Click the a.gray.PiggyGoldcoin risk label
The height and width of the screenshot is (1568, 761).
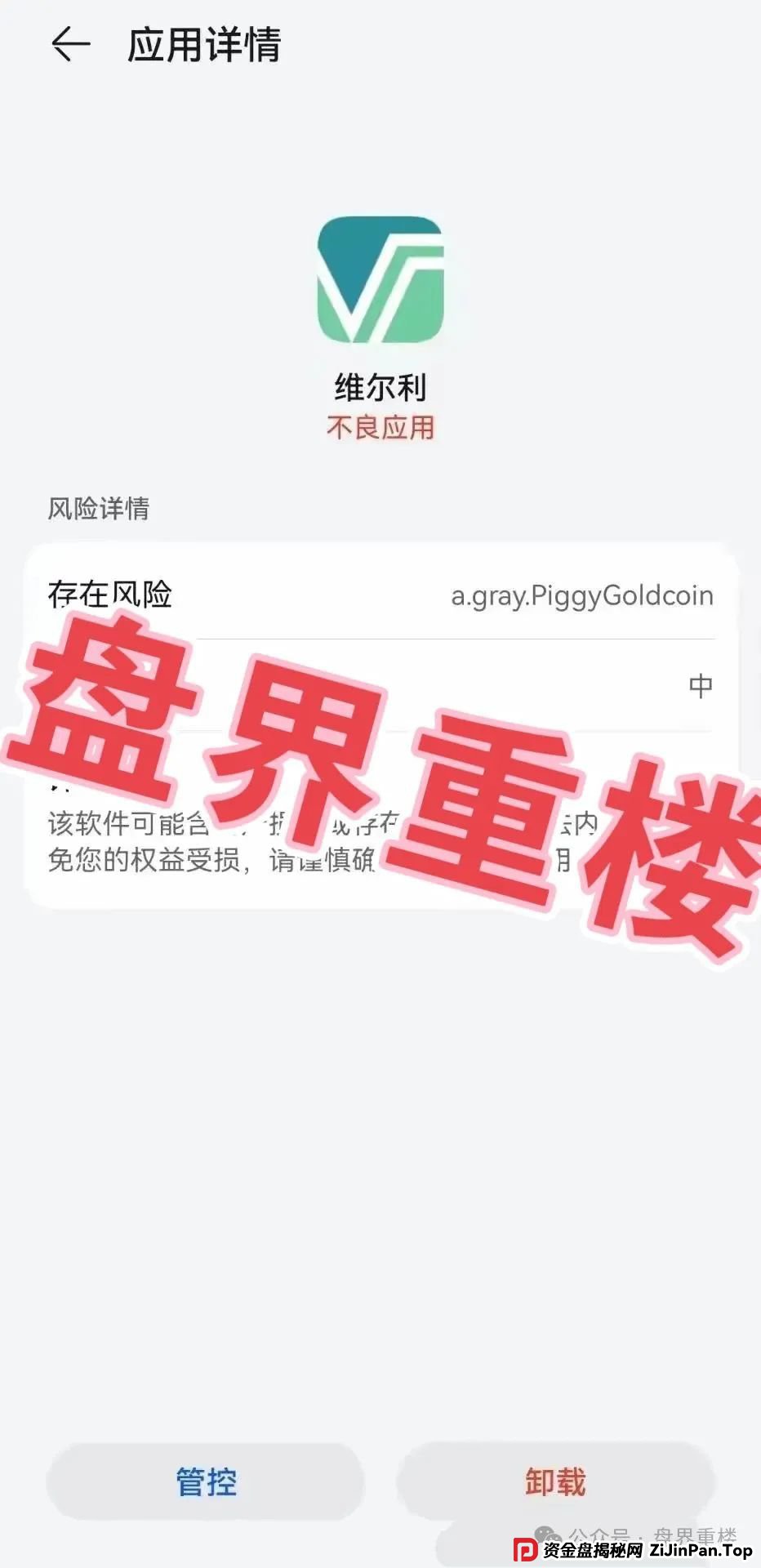point(581,596)
